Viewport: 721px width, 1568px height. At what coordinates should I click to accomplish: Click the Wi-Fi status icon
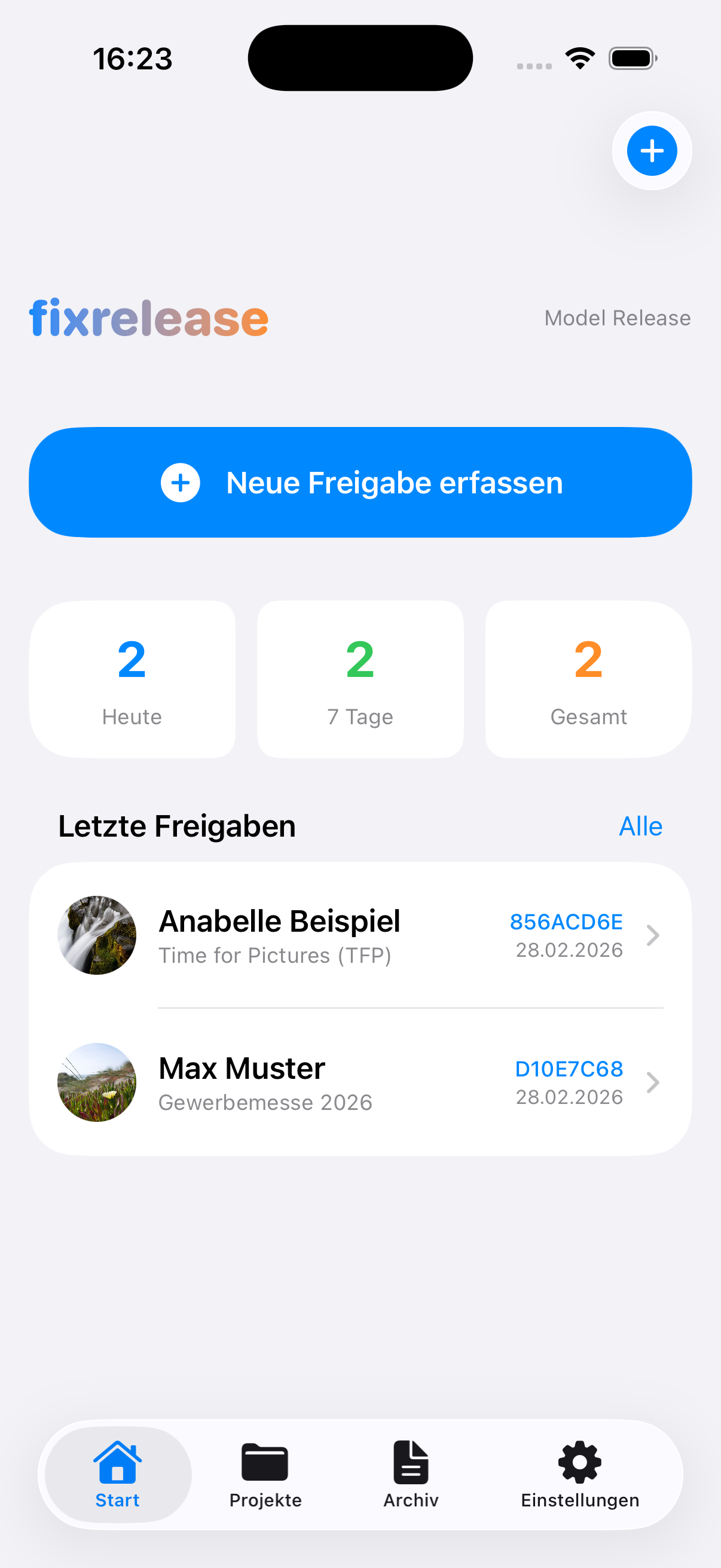[x=579, y=57]
